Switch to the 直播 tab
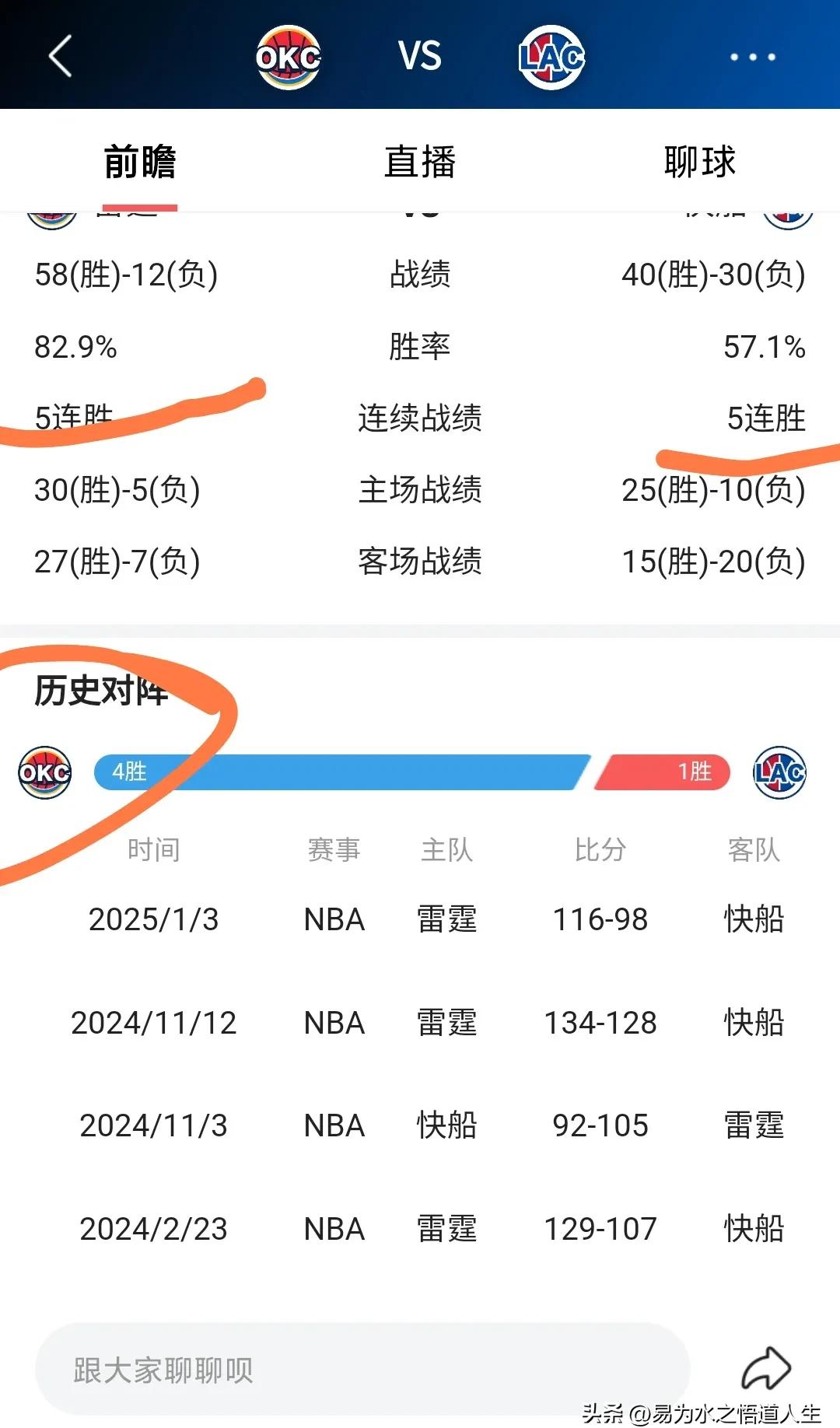 419,159
